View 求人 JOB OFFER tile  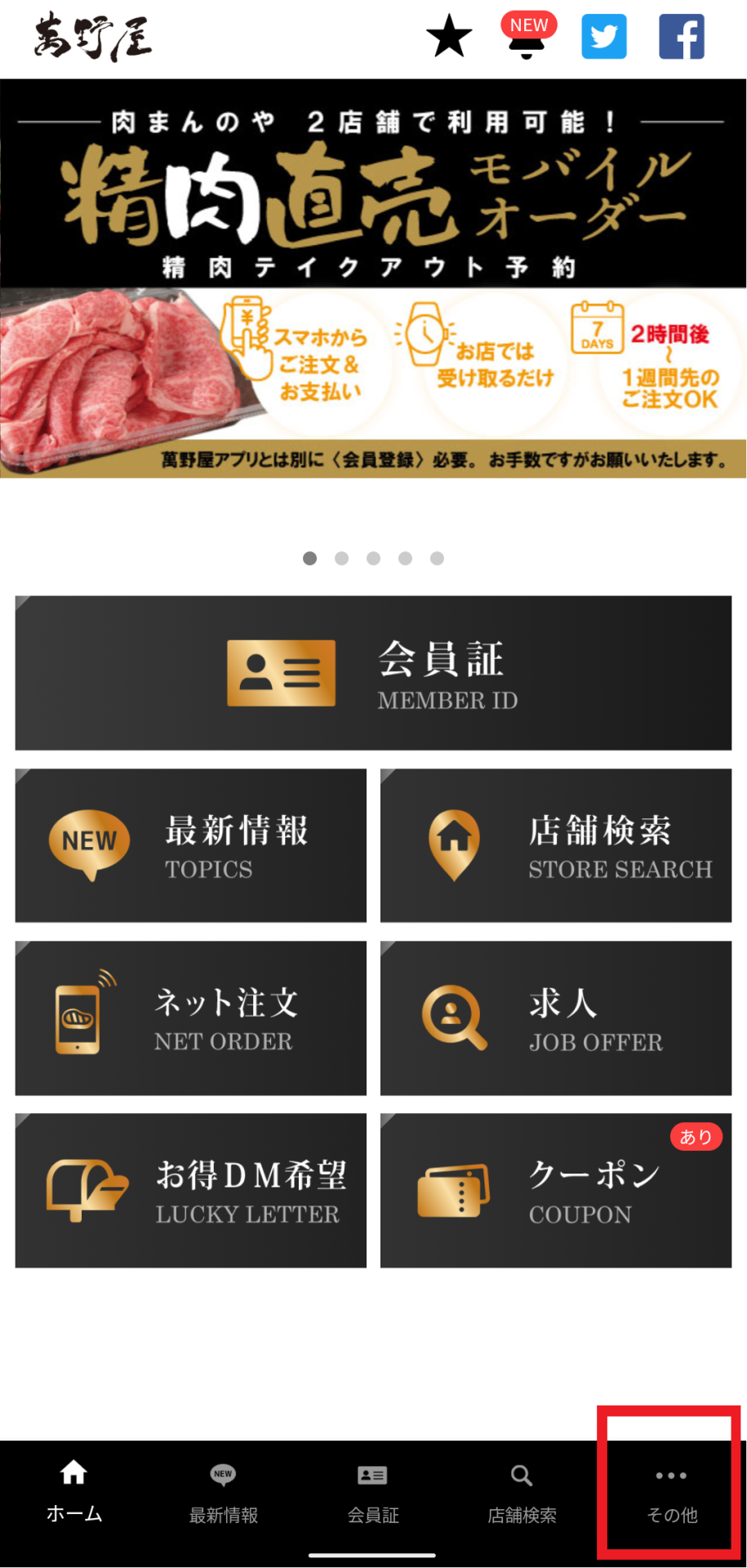556,1018
